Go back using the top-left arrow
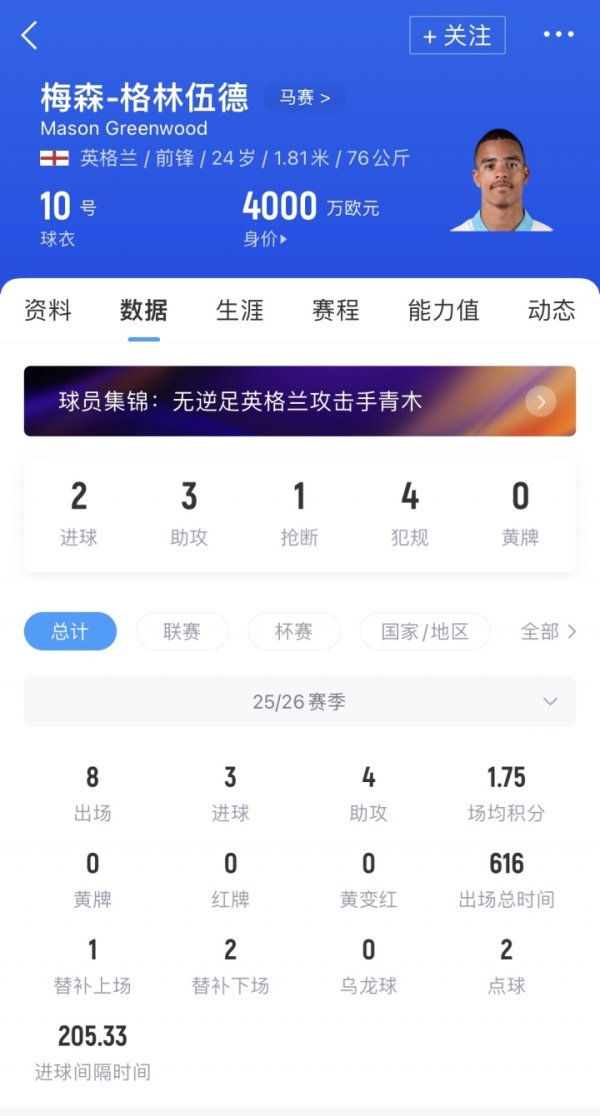 click(x=30, y=36)
